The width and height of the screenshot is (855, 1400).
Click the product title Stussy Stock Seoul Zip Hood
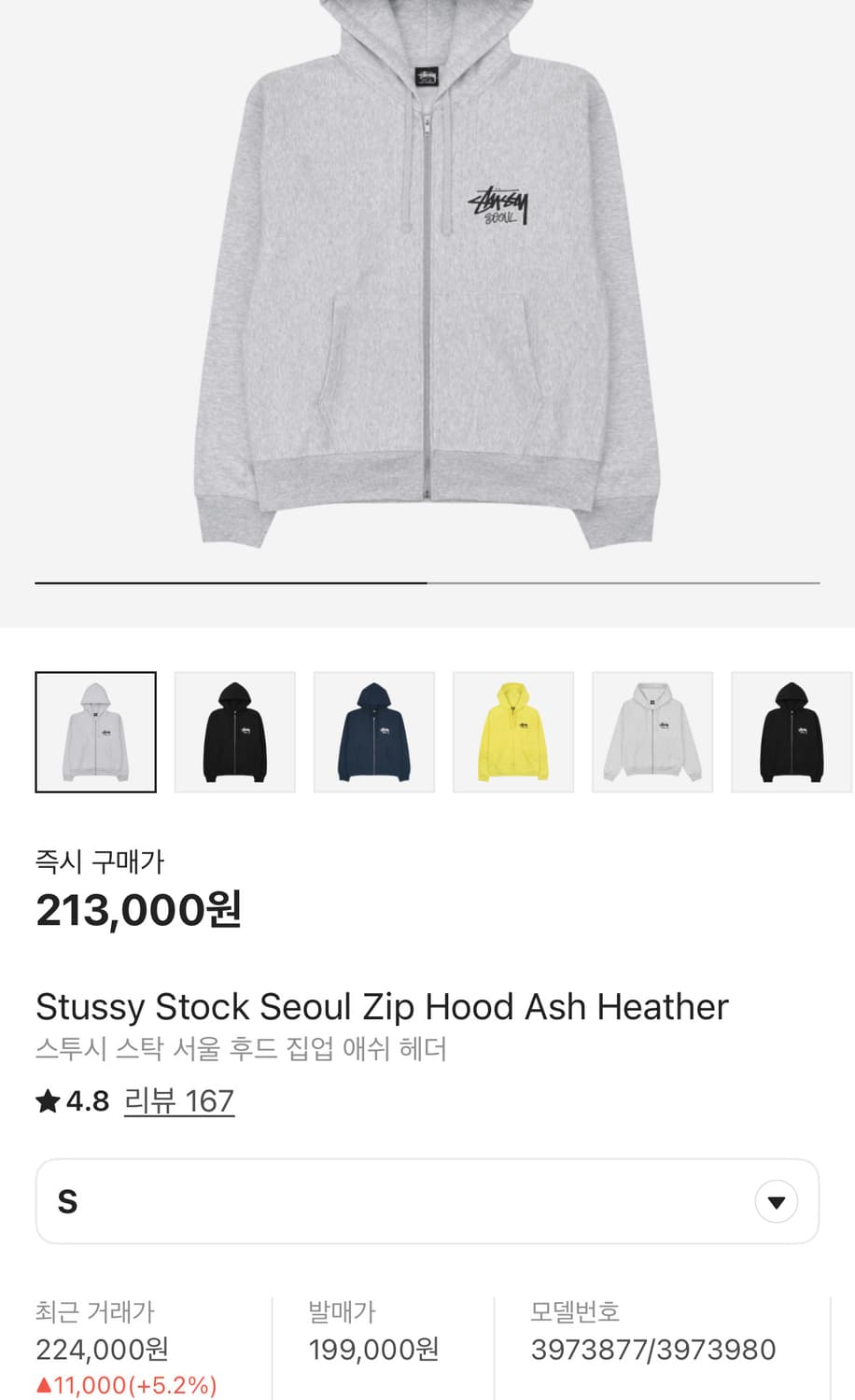pos(381,1006)
